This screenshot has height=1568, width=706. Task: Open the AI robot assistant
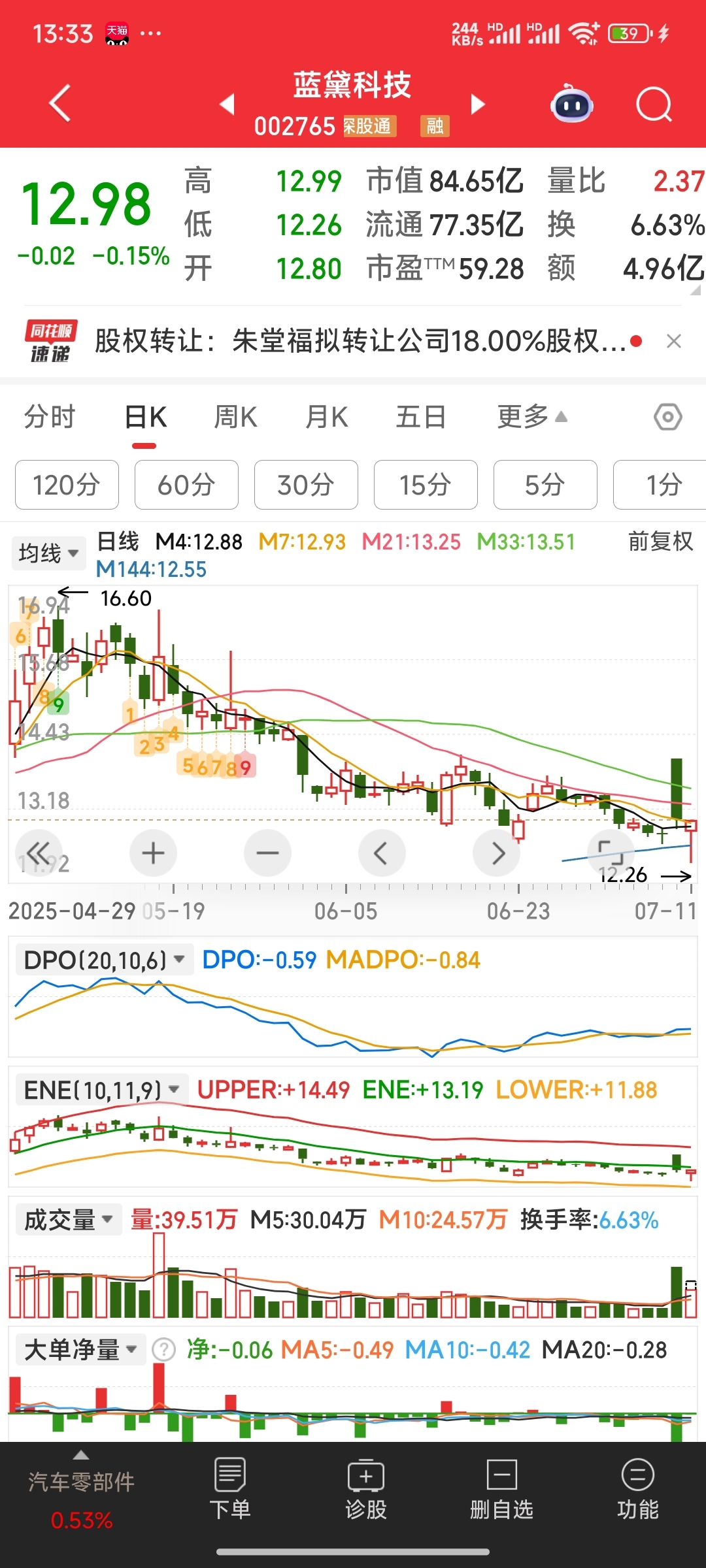point(572,104)
